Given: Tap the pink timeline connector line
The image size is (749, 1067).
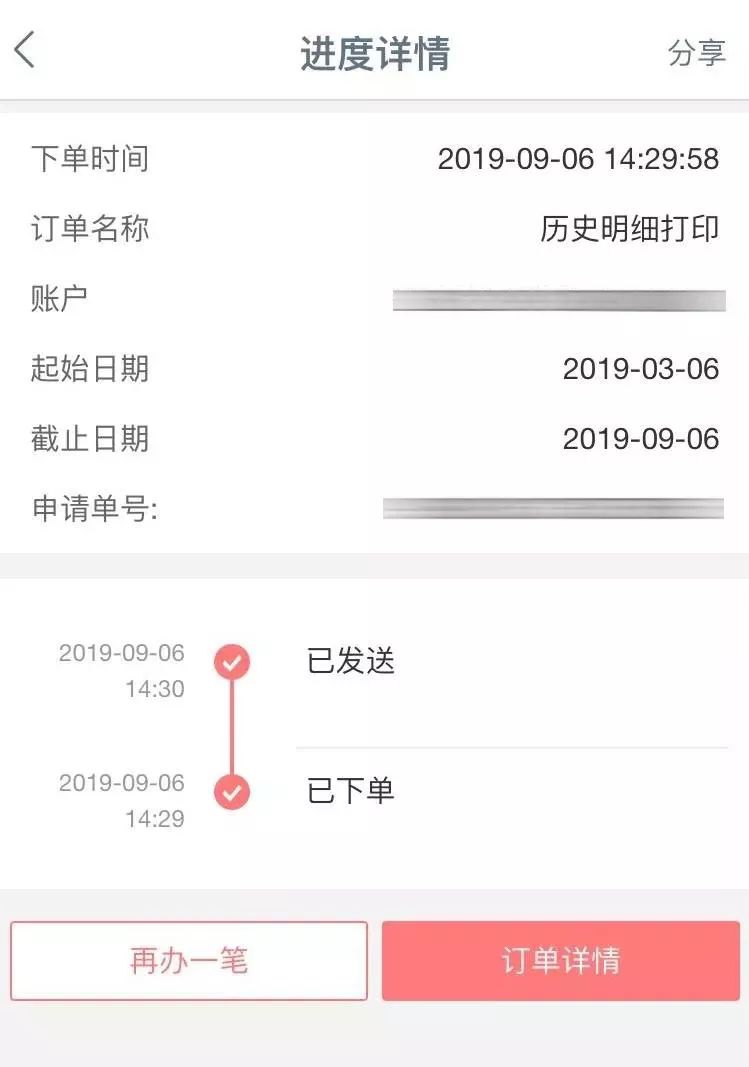Looking at the screenshot, I should tap(232, 726).
